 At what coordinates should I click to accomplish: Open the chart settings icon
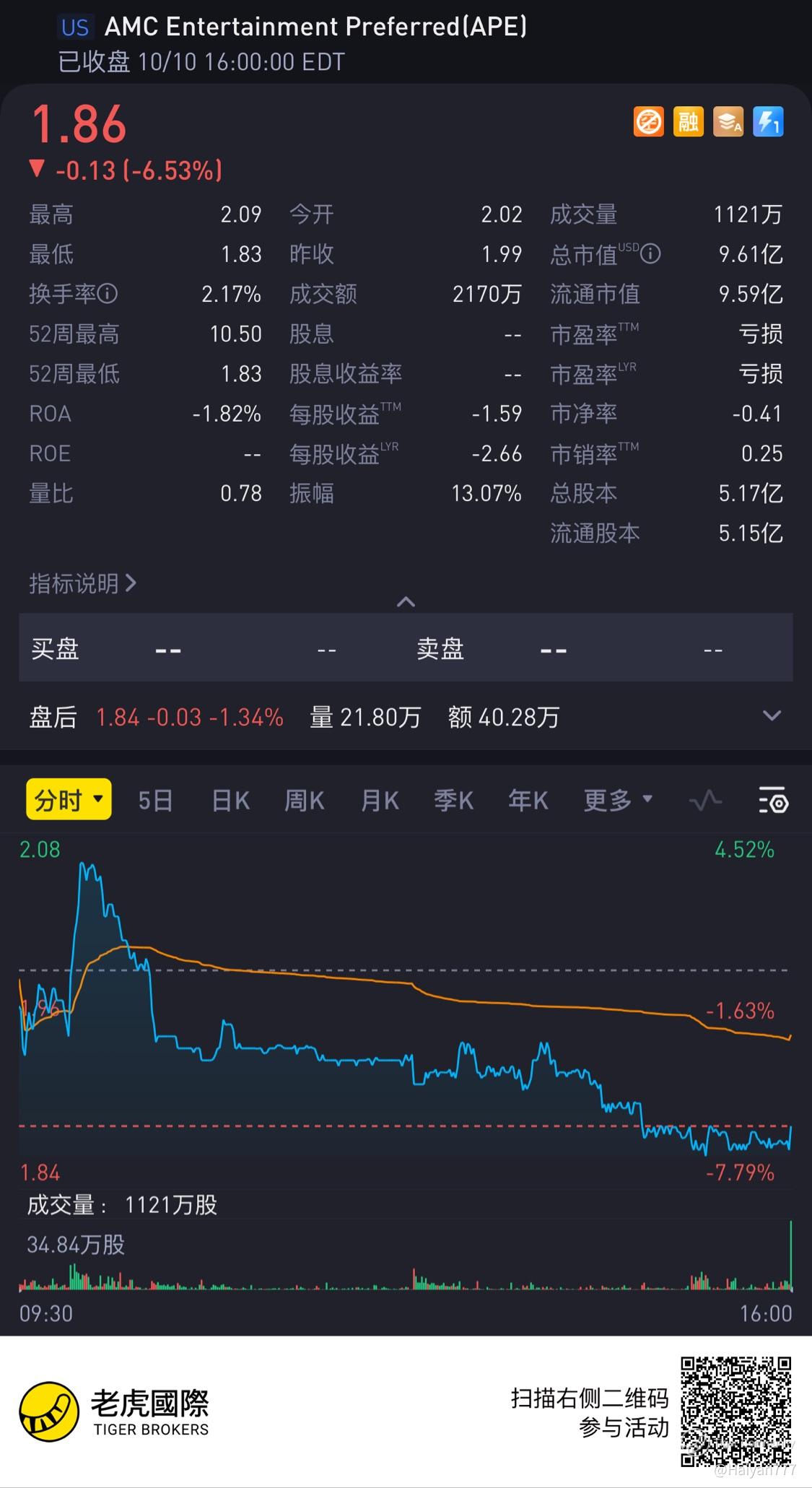click(x=773, y=801)
